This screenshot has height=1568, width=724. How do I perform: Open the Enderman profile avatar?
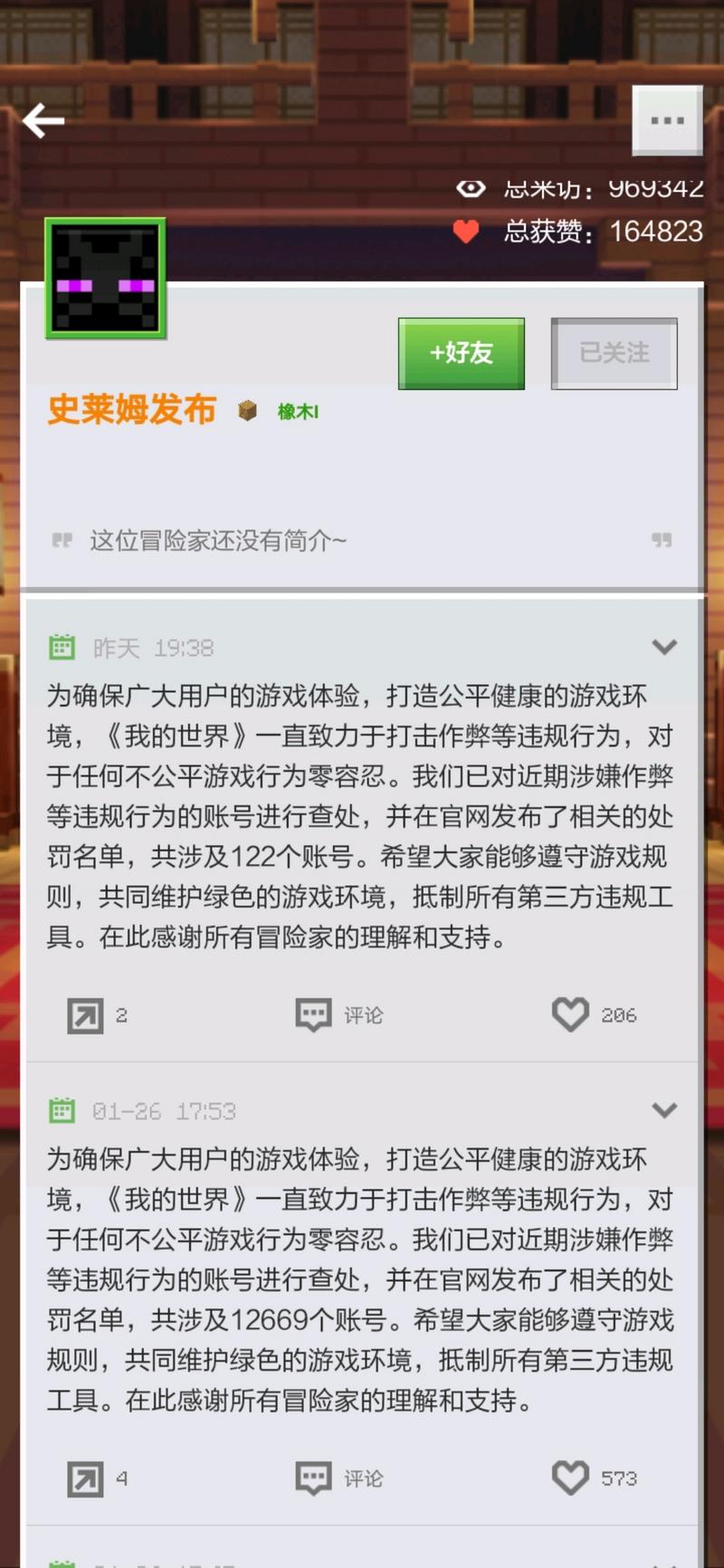[x=106, y=279]
